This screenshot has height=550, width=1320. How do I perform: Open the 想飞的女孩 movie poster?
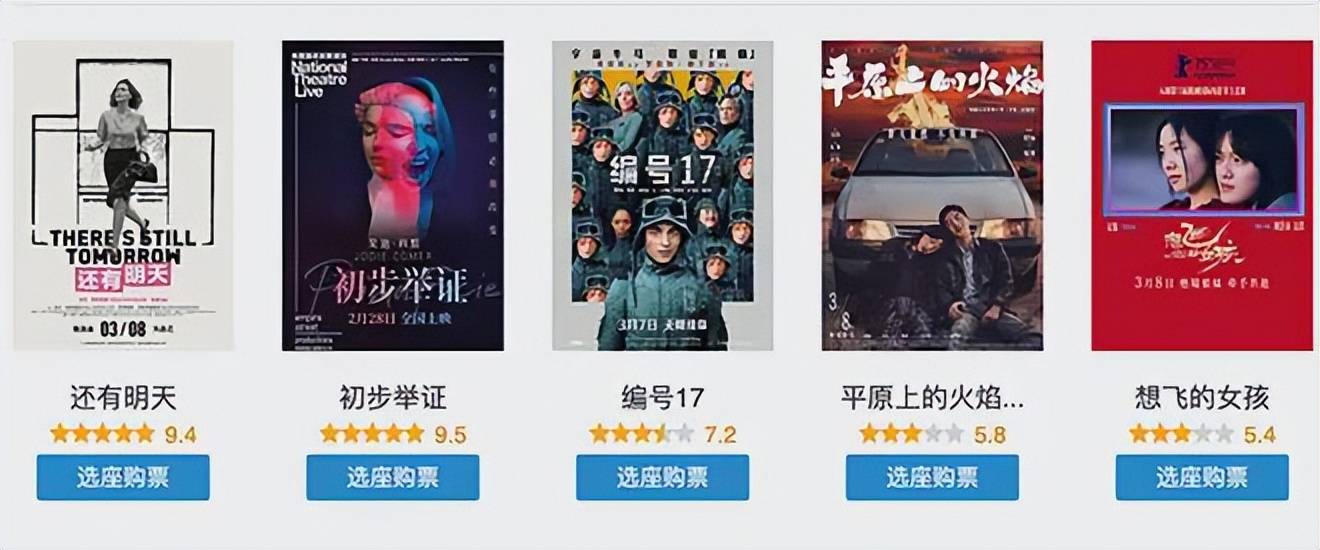point(1202,195)
